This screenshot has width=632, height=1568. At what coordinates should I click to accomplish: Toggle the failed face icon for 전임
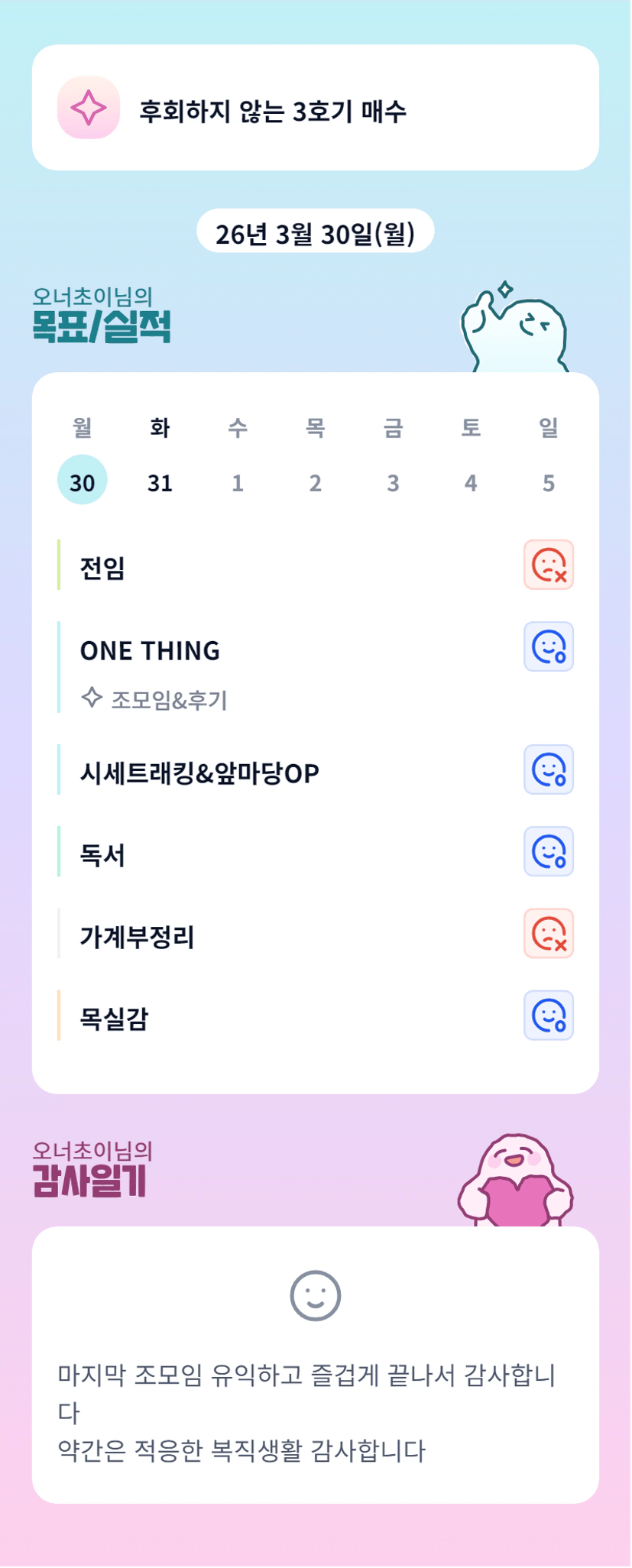[548, 565]
